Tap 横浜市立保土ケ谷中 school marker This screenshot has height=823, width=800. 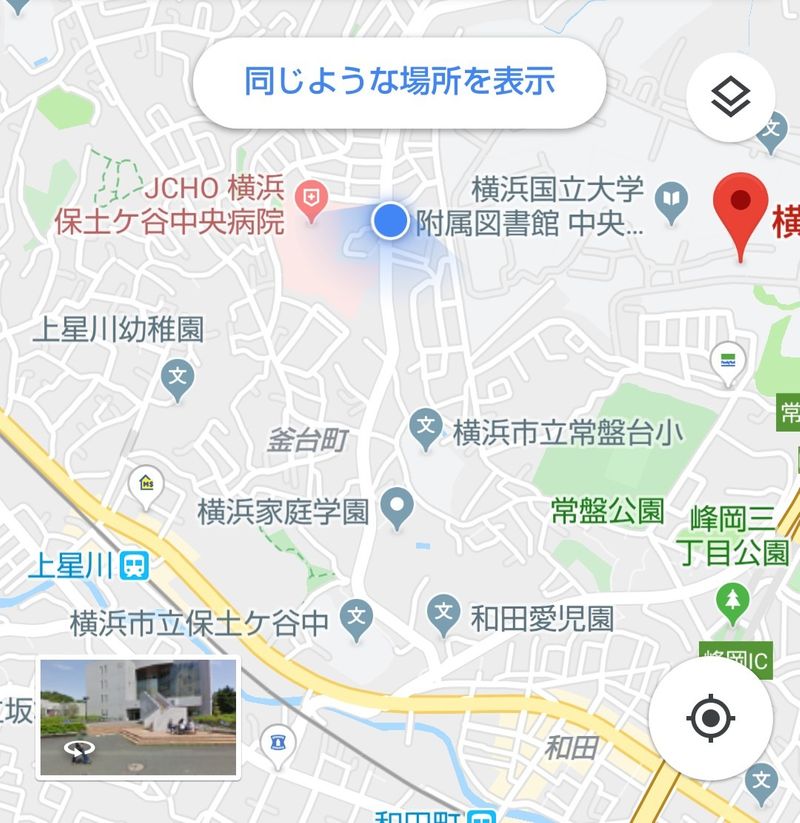click(355, 619)
